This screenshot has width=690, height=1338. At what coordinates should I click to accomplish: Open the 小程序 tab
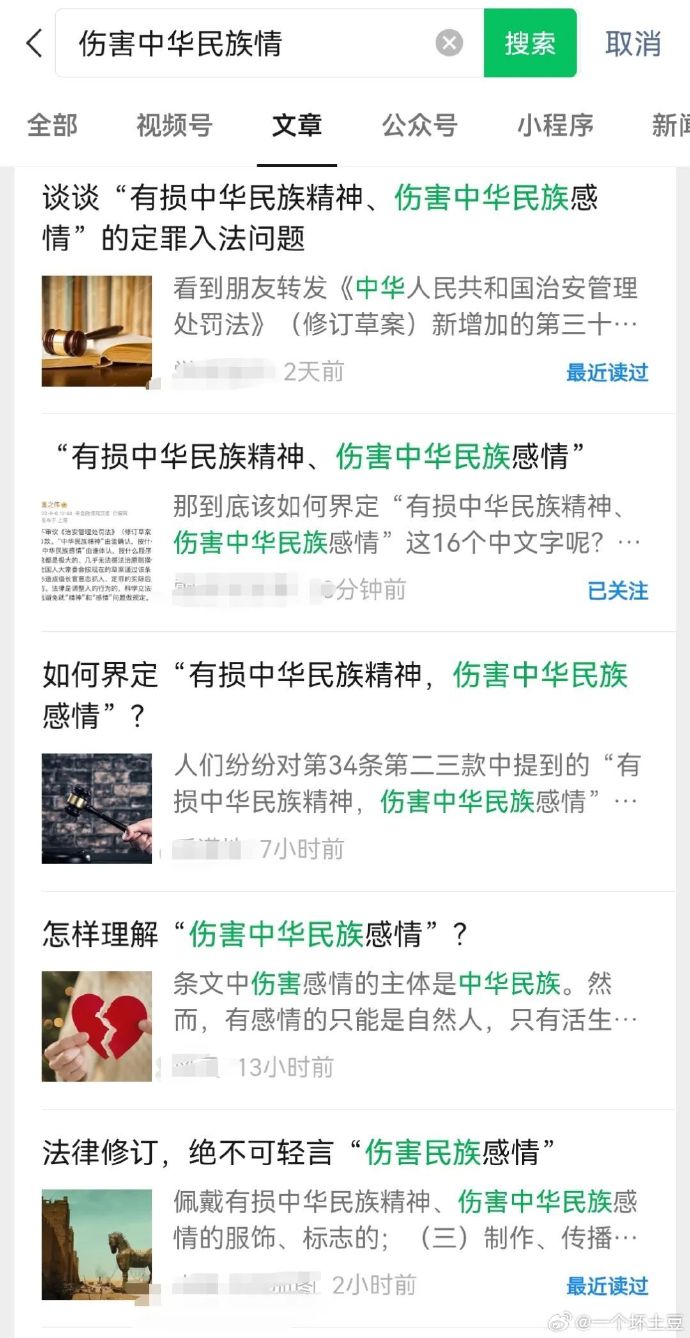(555, 125)
